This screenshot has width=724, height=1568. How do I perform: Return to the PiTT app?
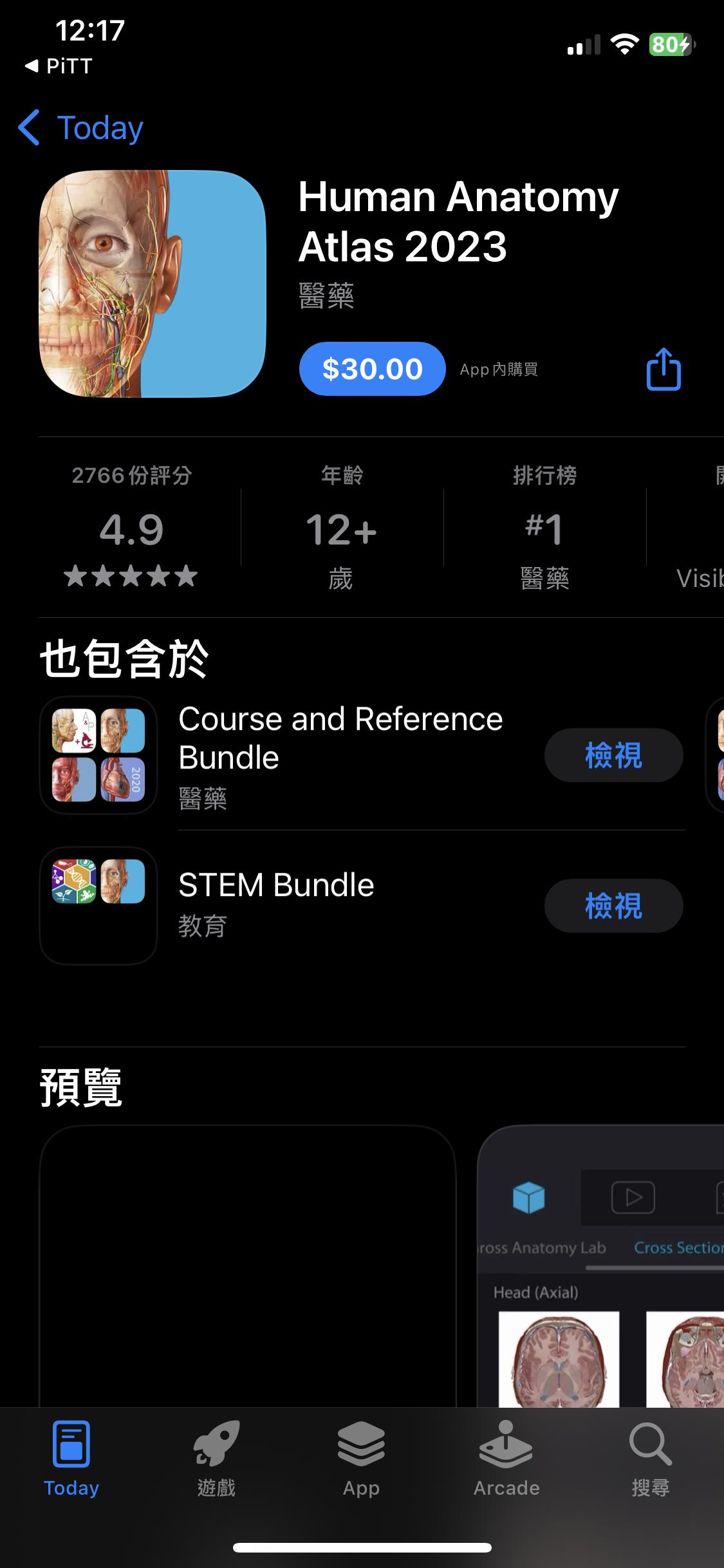[59, 66]
